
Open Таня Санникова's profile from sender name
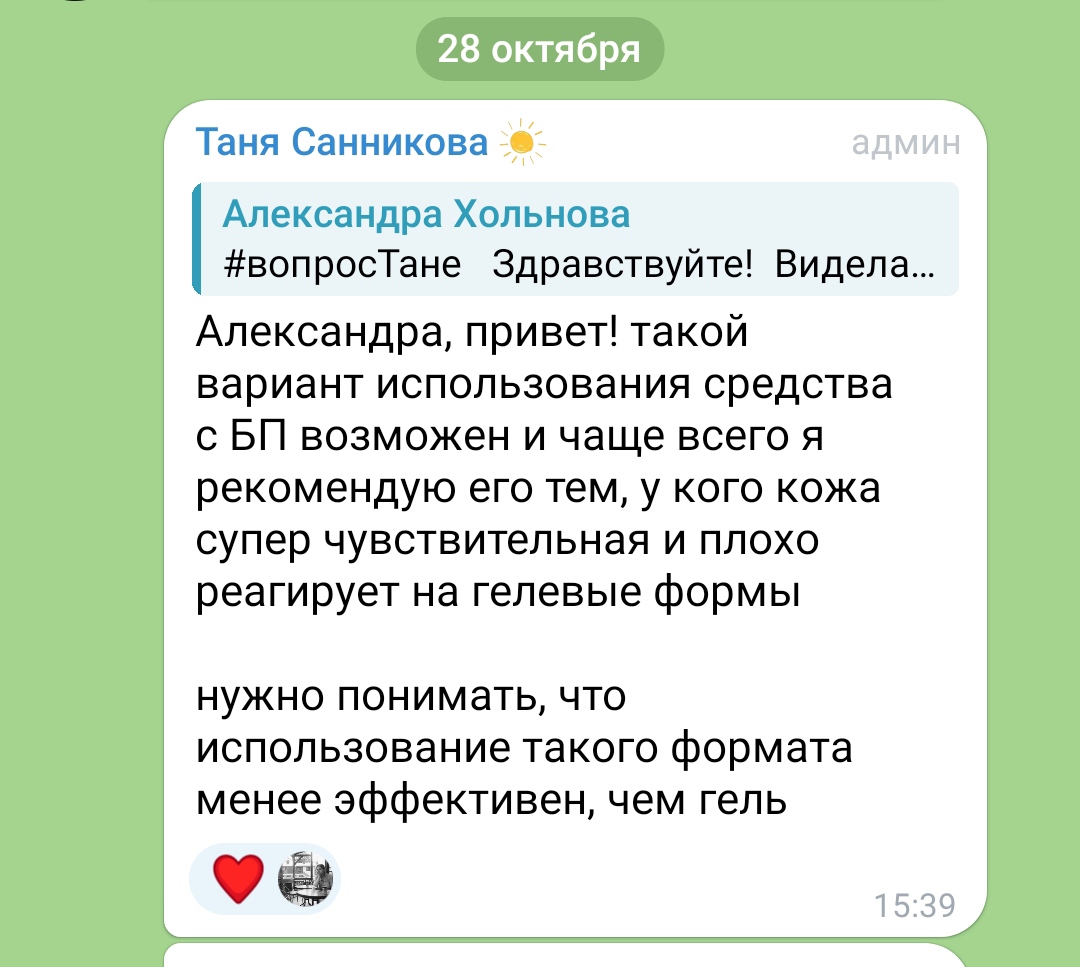click(x=342, y=144)
